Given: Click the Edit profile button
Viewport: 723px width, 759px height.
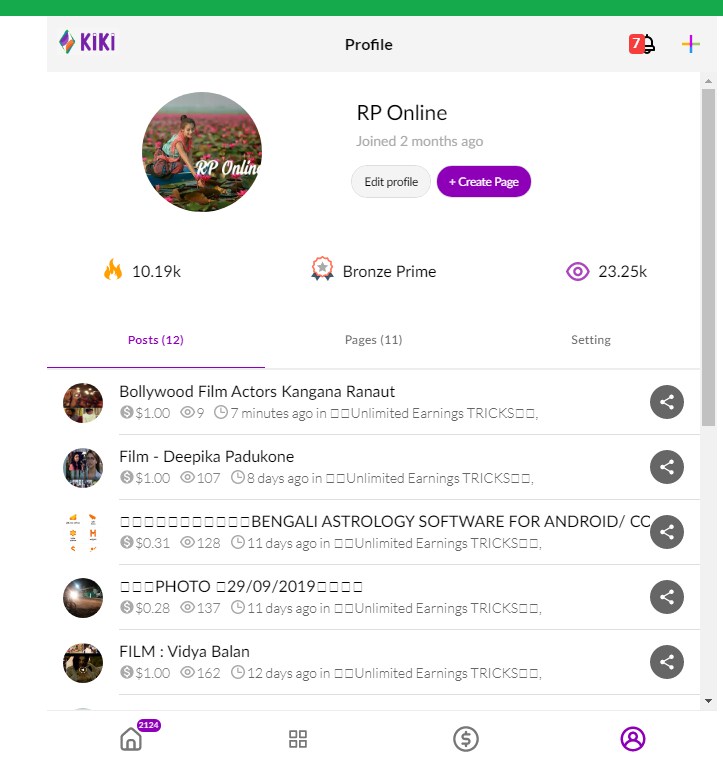Looking at the screenshot, I should click(x=390, y=181).
